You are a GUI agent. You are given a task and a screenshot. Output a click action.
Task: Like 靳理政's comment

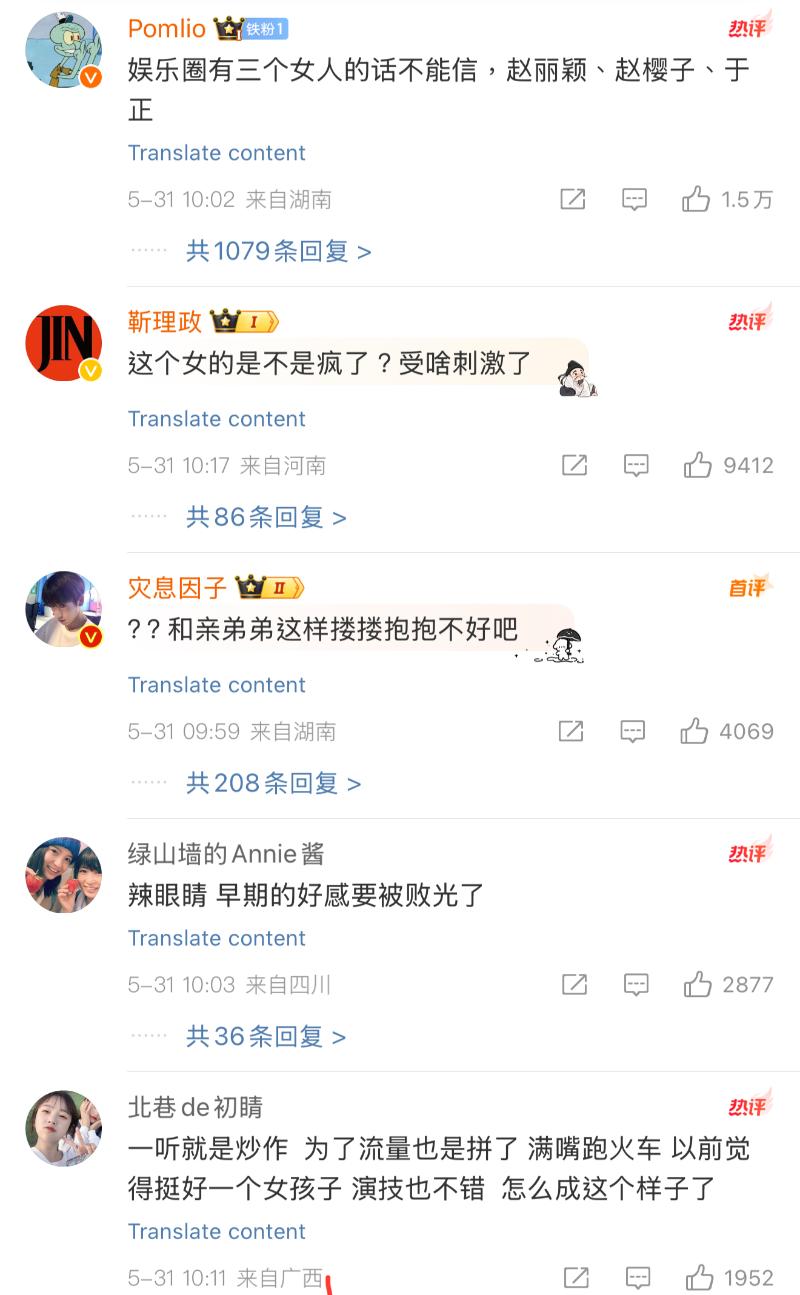point(697,465)
